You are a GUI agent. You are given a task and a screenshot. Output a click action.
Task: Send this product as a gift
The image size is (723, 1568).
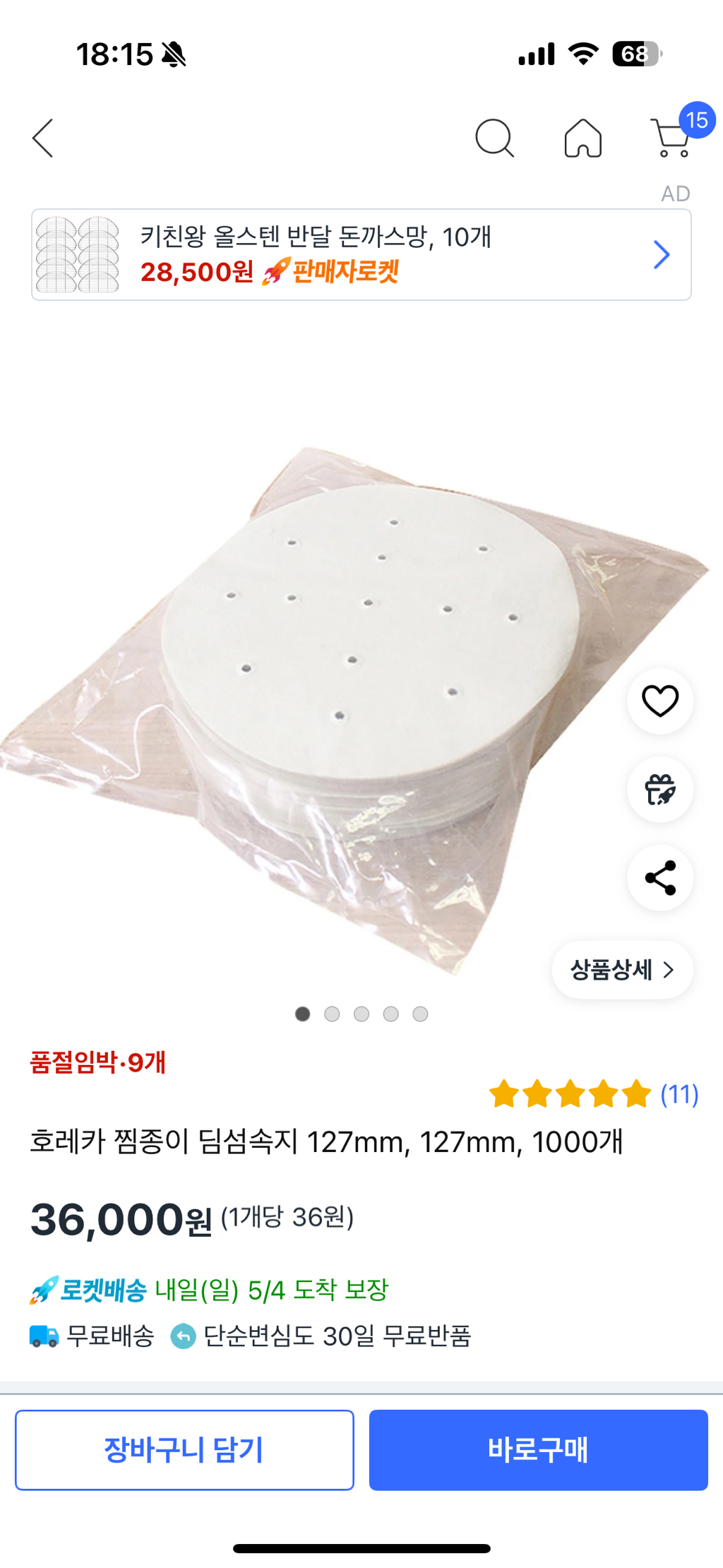[x=660, y=789]
